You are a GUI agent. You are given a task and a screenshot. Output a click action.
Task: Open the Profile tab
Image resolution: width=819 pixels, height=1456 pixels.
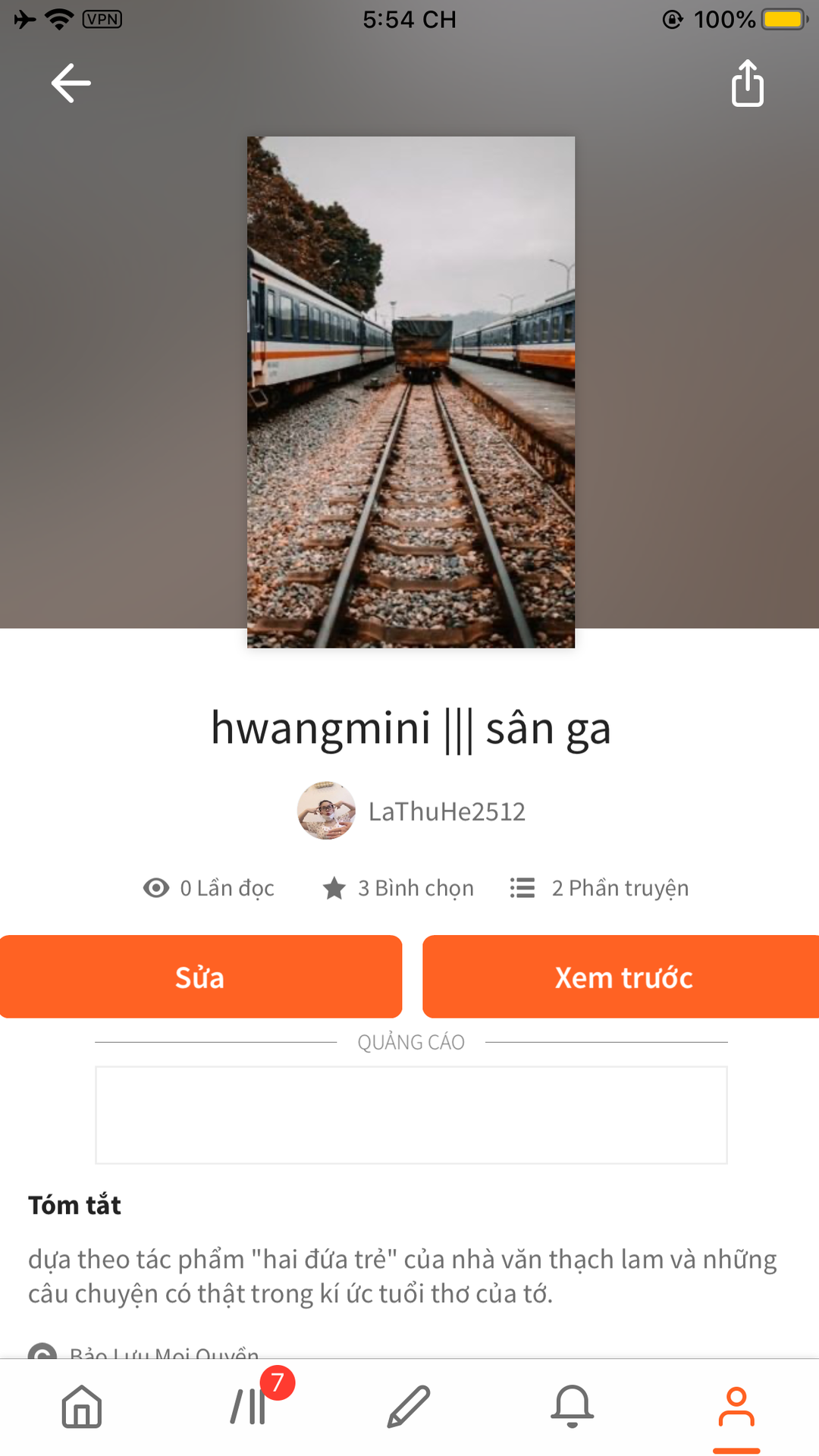coord(736,1407)
